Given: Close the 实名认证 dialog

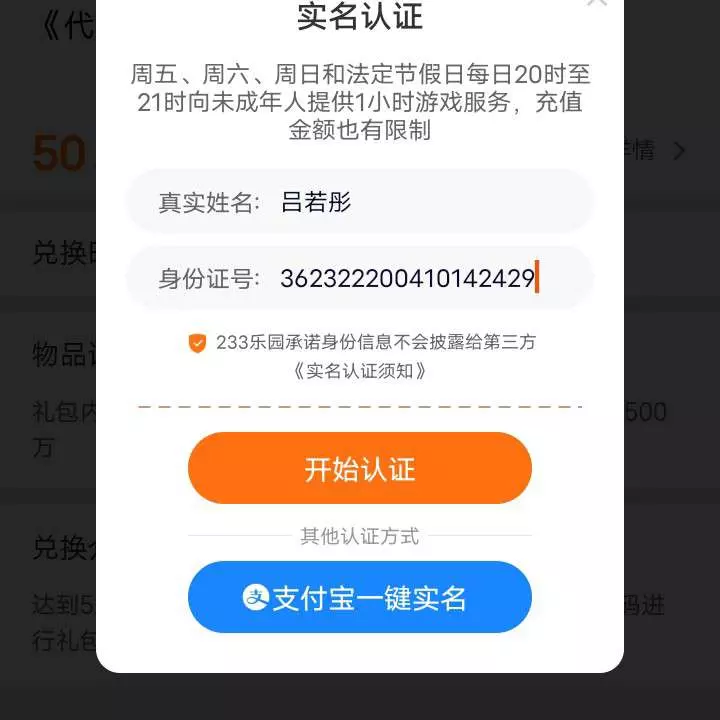Looking at the screenshot, I should point(596,4).
